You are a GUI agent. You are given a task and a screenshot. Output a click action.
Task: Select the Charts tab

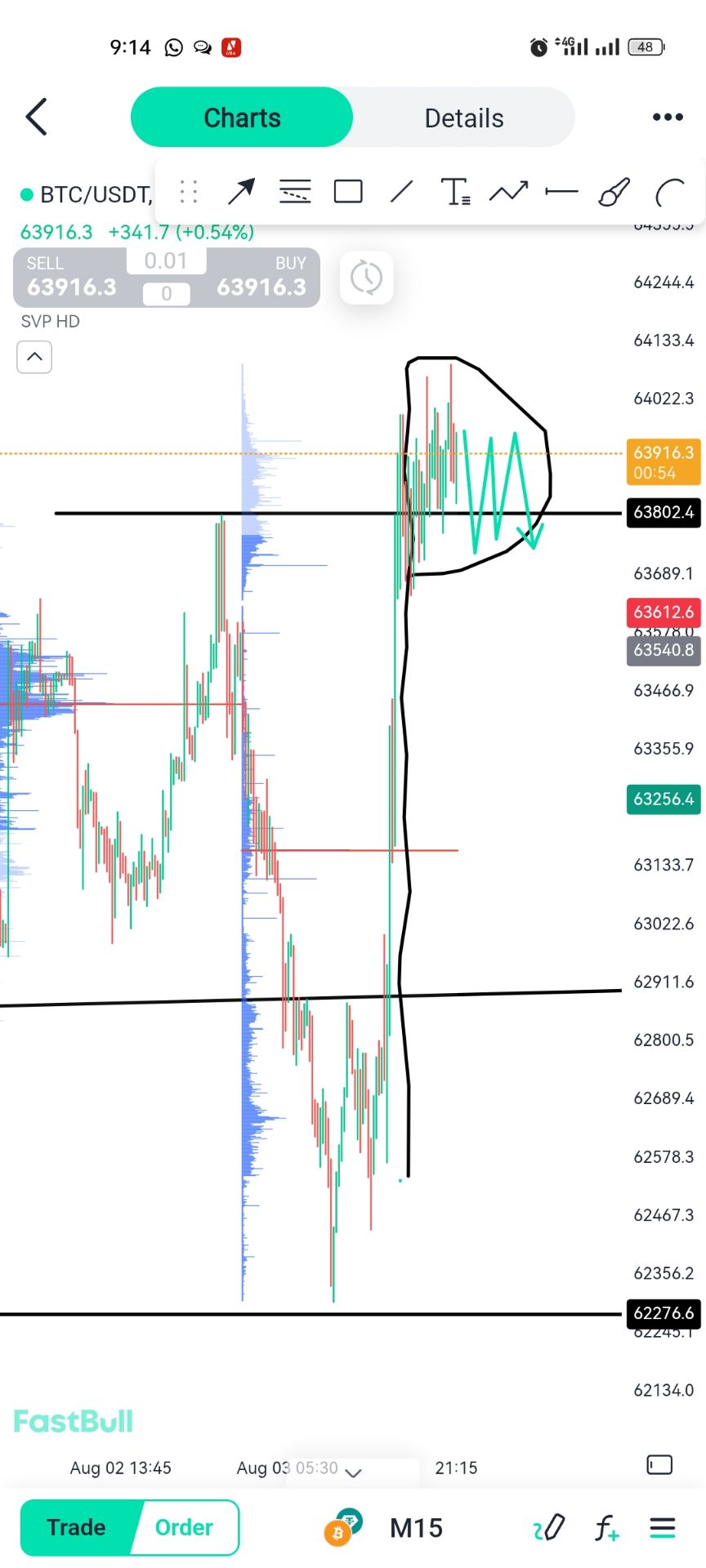(x=242, y=118)
